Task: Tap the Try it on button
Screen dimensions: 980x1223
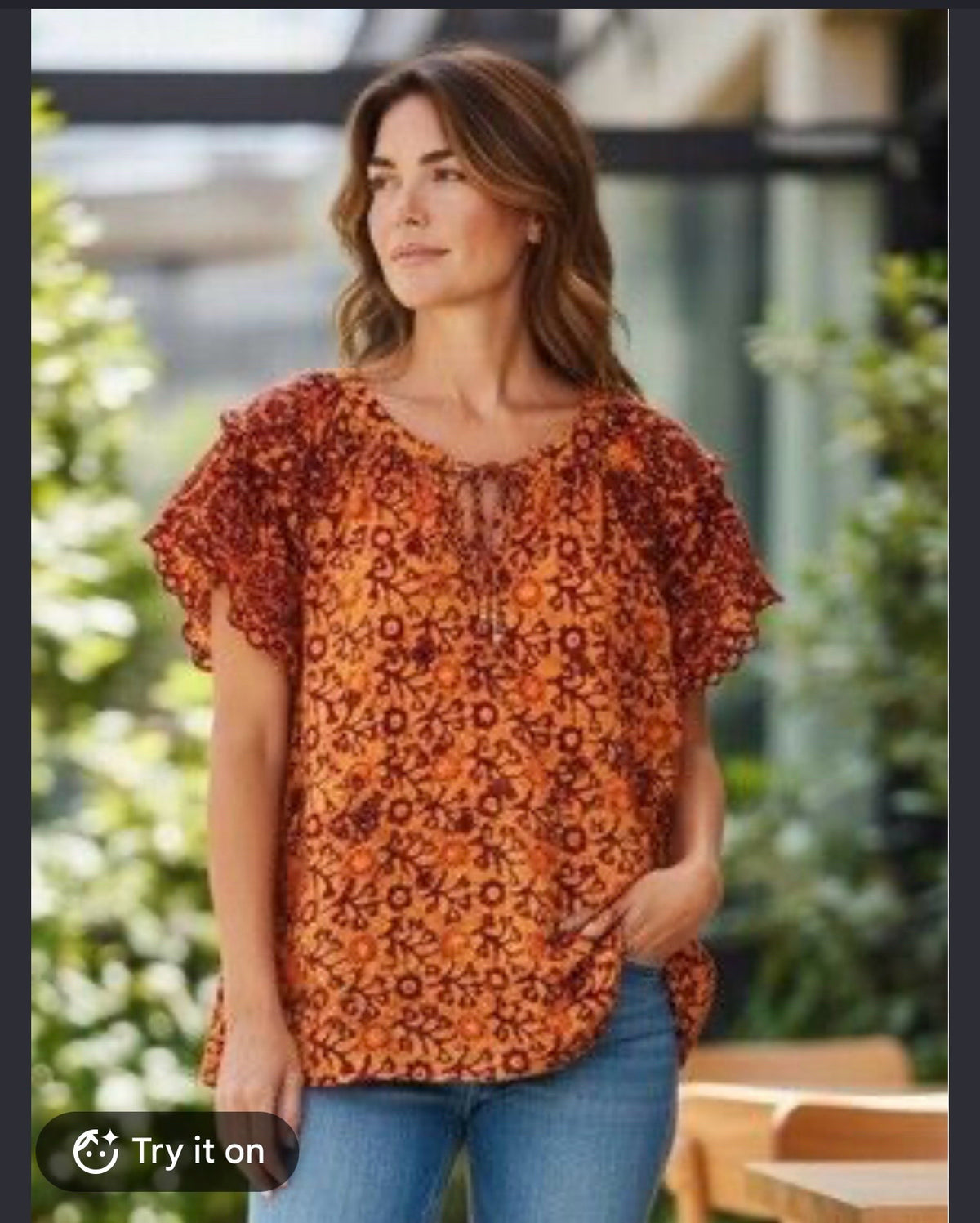Action: tap(167, 1151)
